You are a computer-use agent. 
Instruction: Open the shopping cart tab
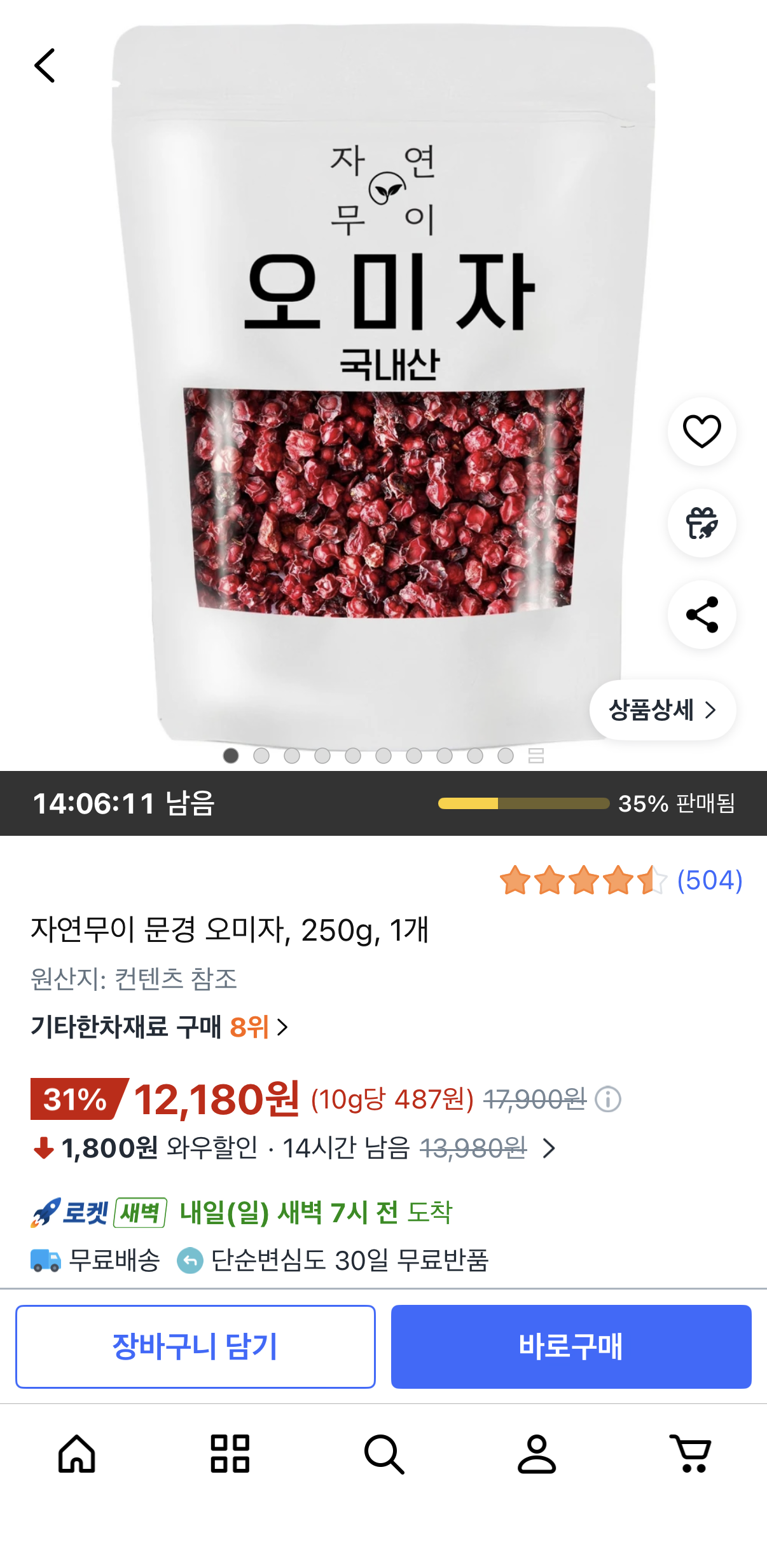coord(691,1454)
